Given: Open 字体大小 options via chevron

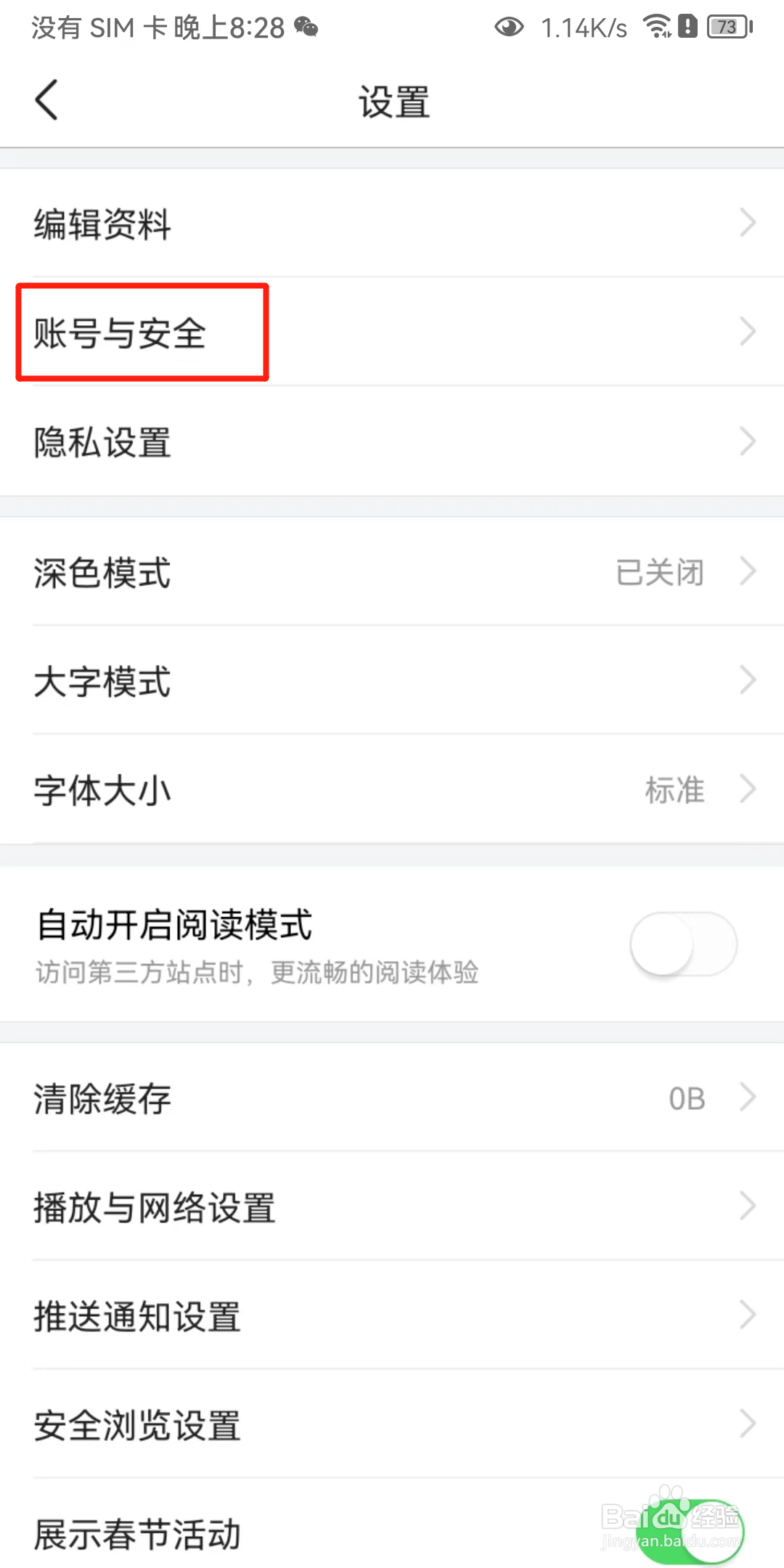Looking at the screenshot, I should tap(748, 789).
